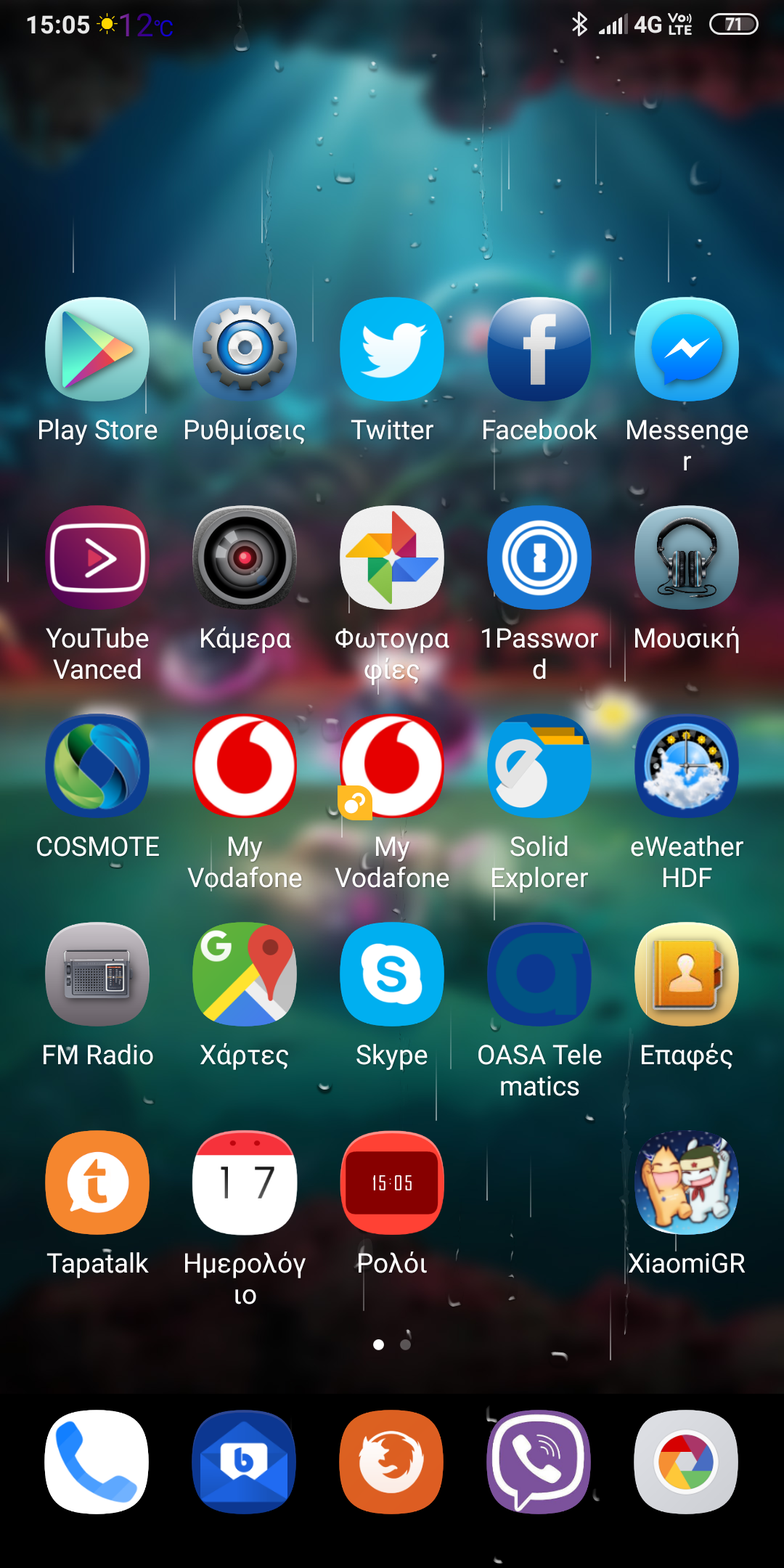The image size is (784, 1568).
Task: Open Ρυθμίσεις settings app
Action: click(245, 349)
